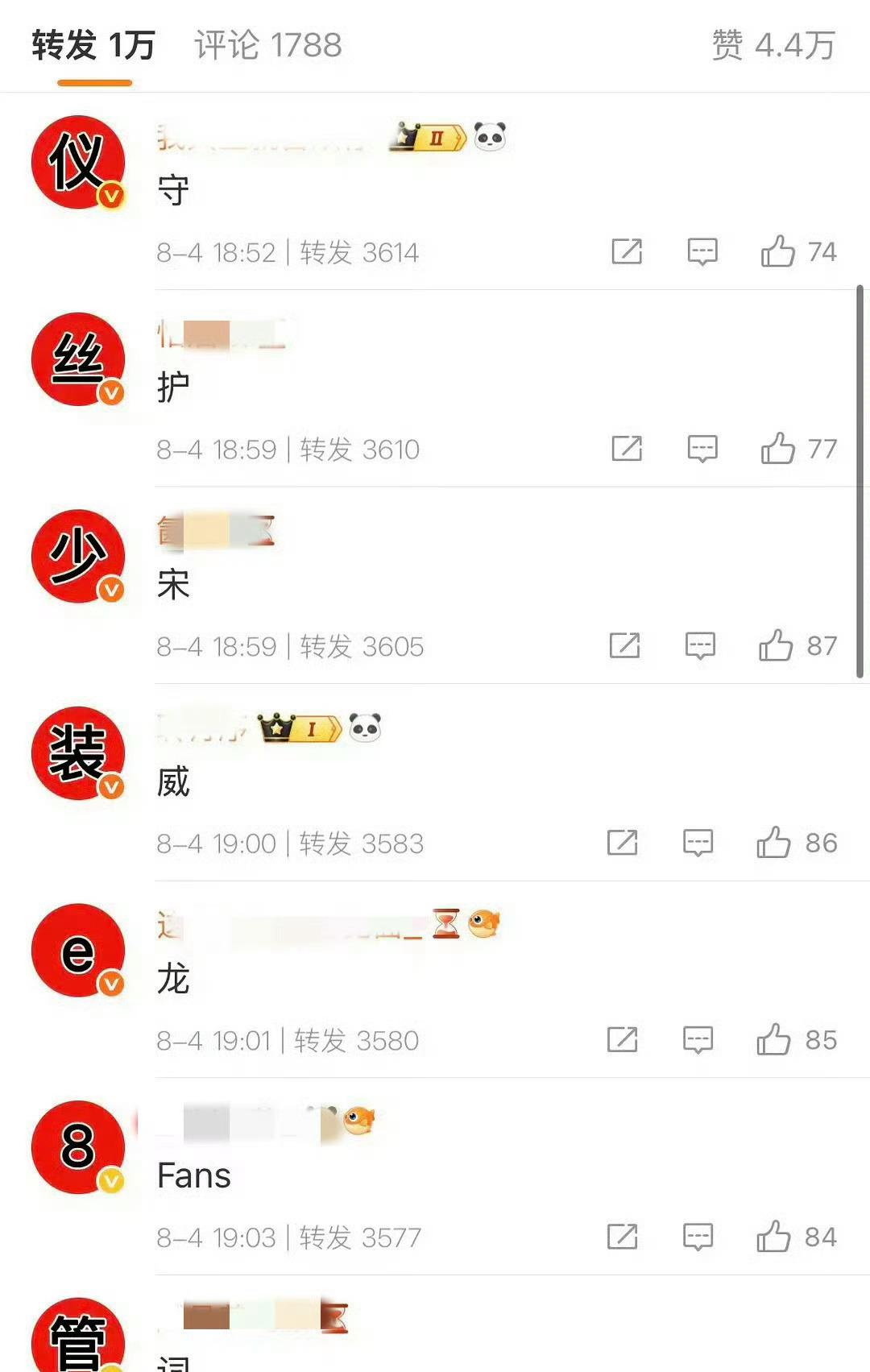Like the repost saying 龙

[773, 1040]
